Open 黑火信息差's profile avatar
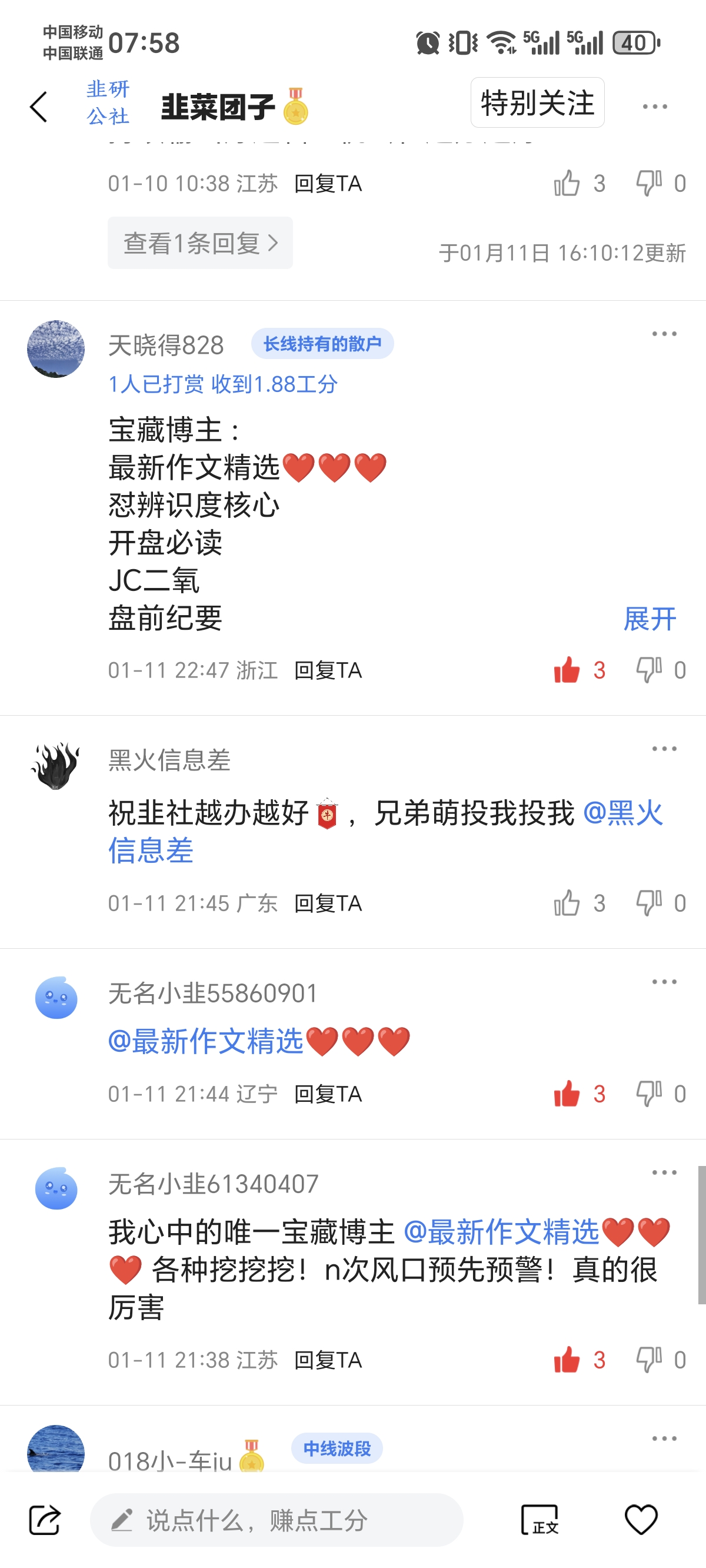Image resolution: width=706 pixels, height=1568 pixels. tap(55, 766)
